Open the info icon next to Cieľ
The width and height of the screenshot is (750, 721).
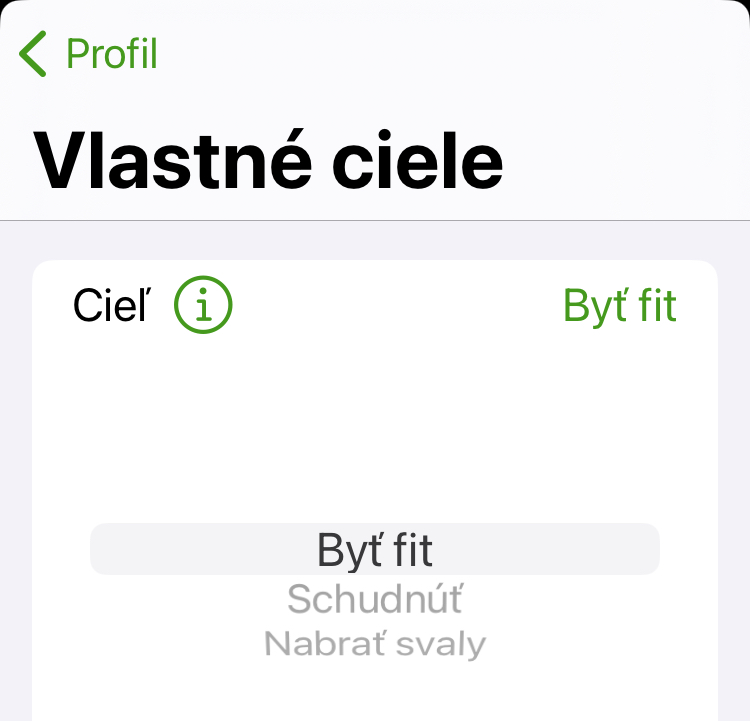click(x=203, y=306)
